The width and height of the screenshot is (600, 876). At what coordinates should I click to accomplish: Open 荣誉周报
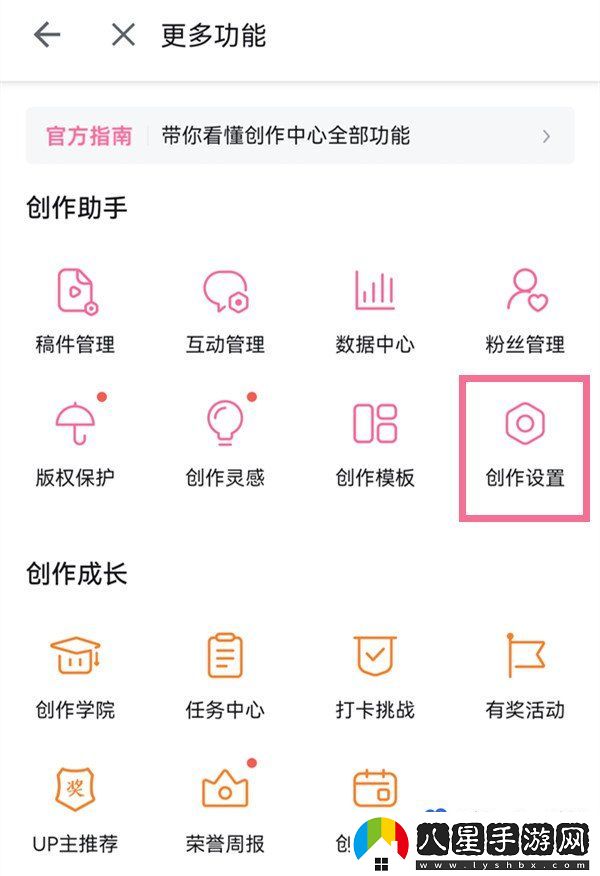[x=225, y=808]
